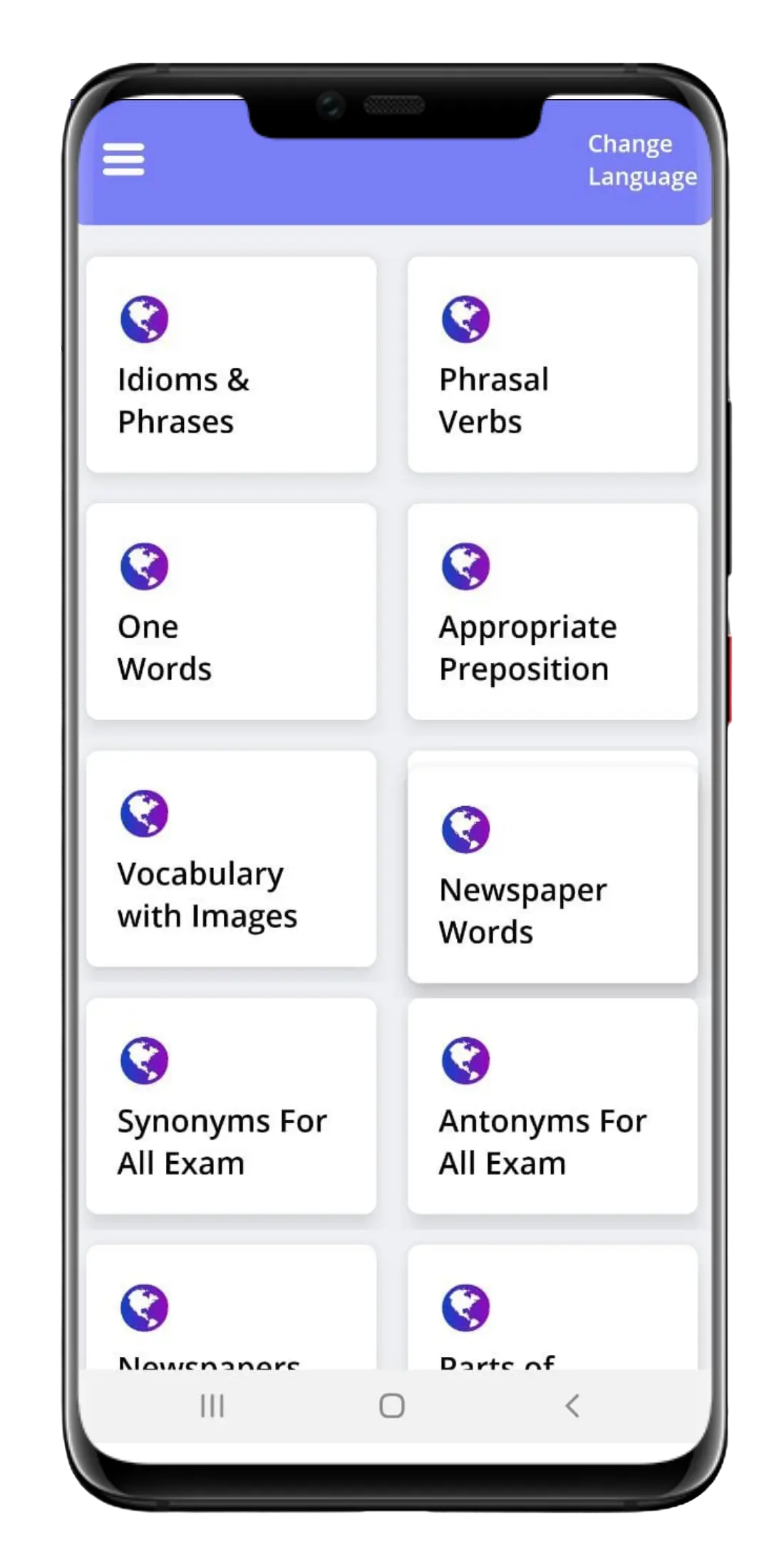Open the Phrasal Verbs card
The width and height of the screenshot is (784, 1568).
(x=552, y=364)
